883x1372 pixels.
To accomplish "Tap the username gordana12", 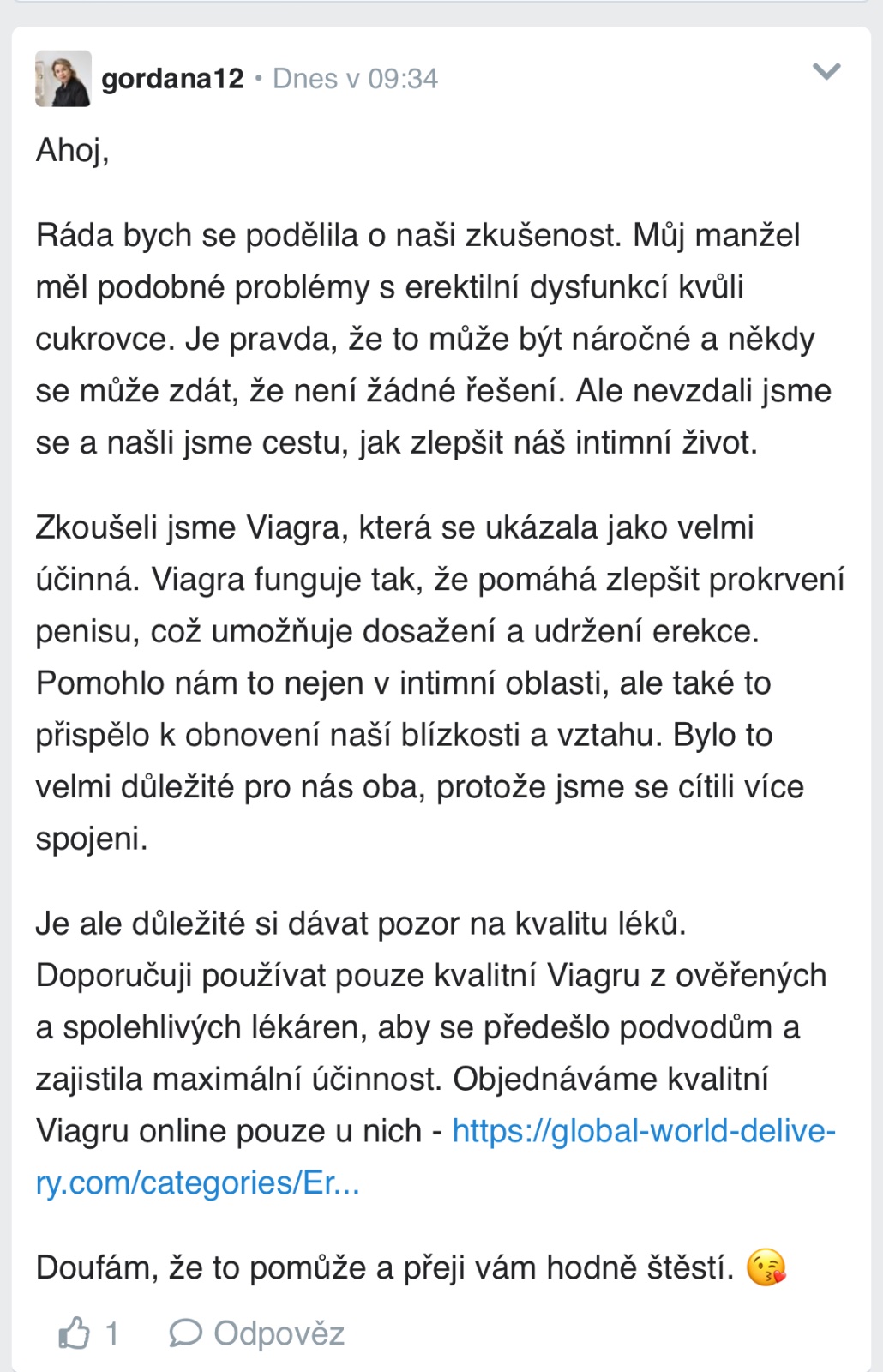I will (172, 79).
